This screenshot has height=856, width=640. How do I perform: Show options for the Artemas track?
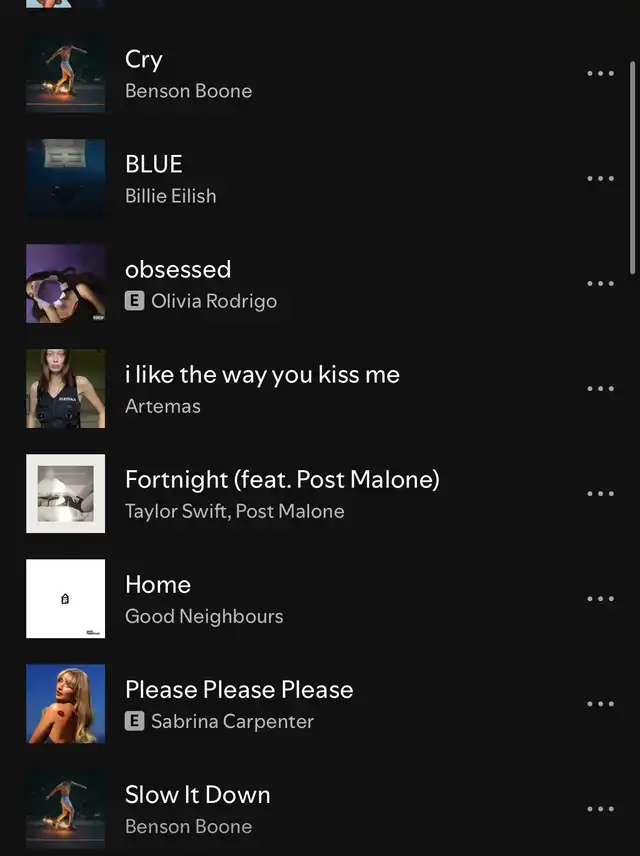point(600,389)
